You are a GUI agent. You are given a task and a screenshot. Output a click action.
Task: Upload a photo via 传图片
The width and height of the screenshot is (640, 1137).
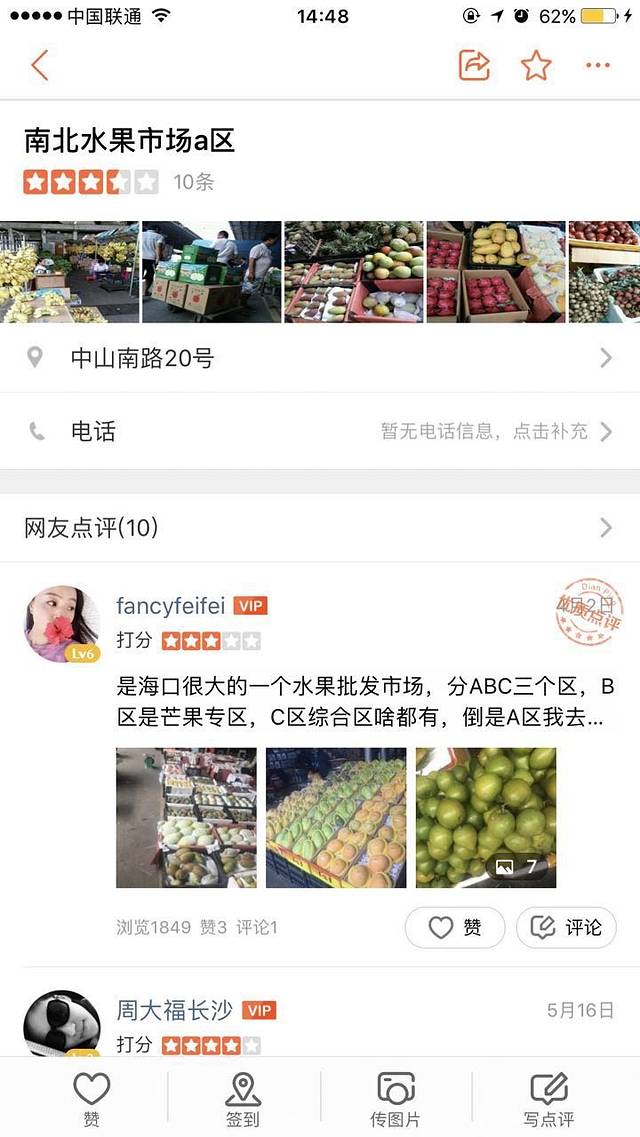coord(396,1098)
